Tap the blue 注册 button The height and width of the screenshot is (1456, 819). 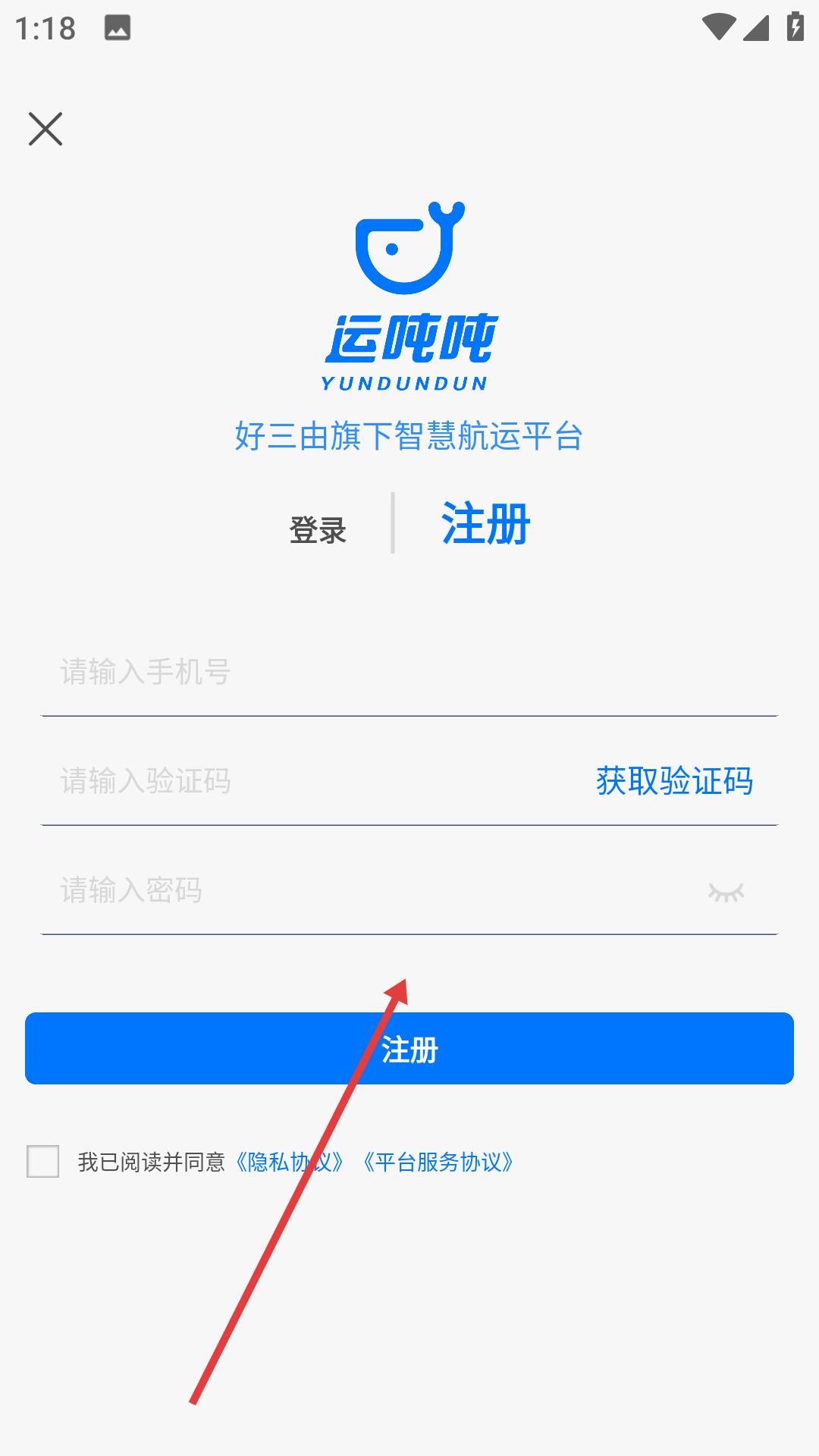coord(409,1049)
